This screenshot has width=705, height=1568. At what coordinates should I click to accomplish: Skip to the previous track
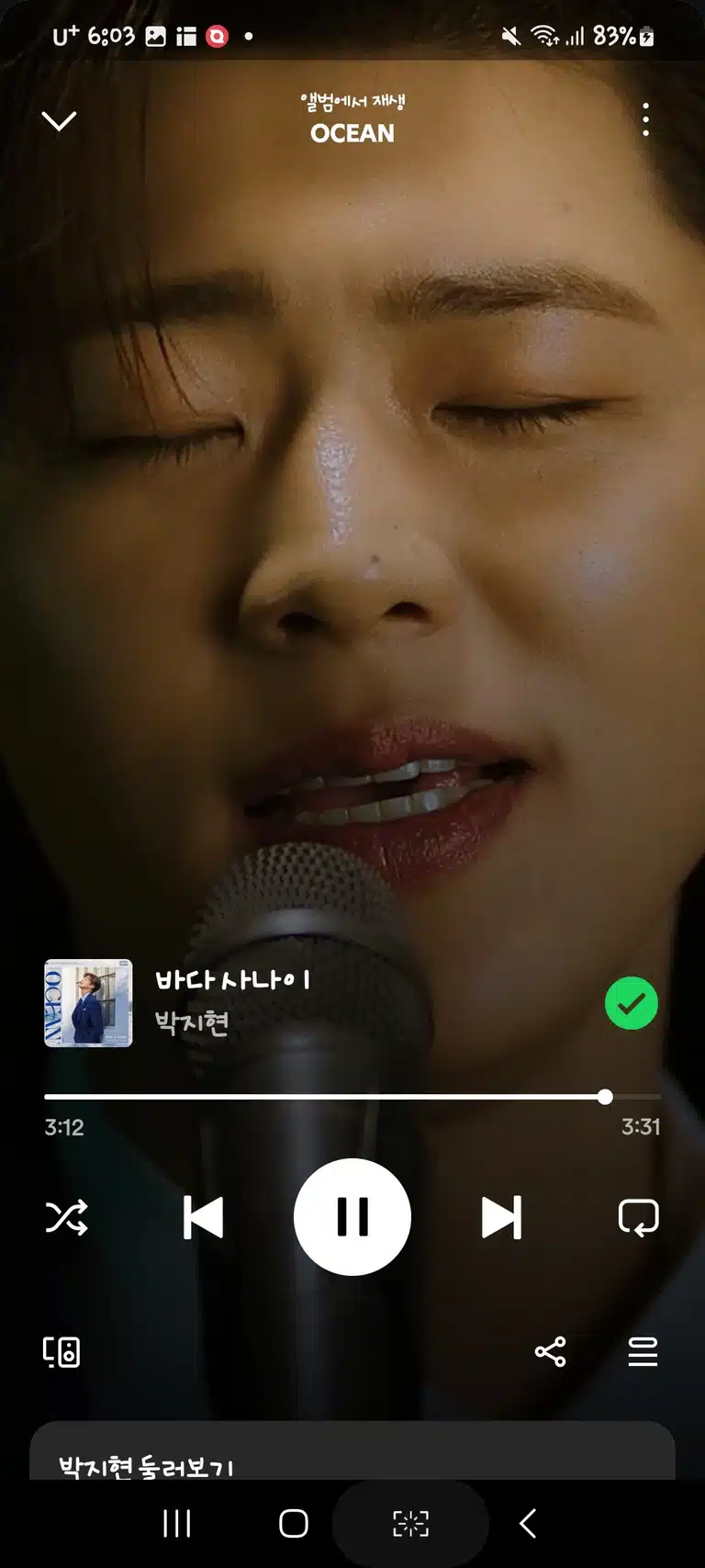coord(203,1217)
